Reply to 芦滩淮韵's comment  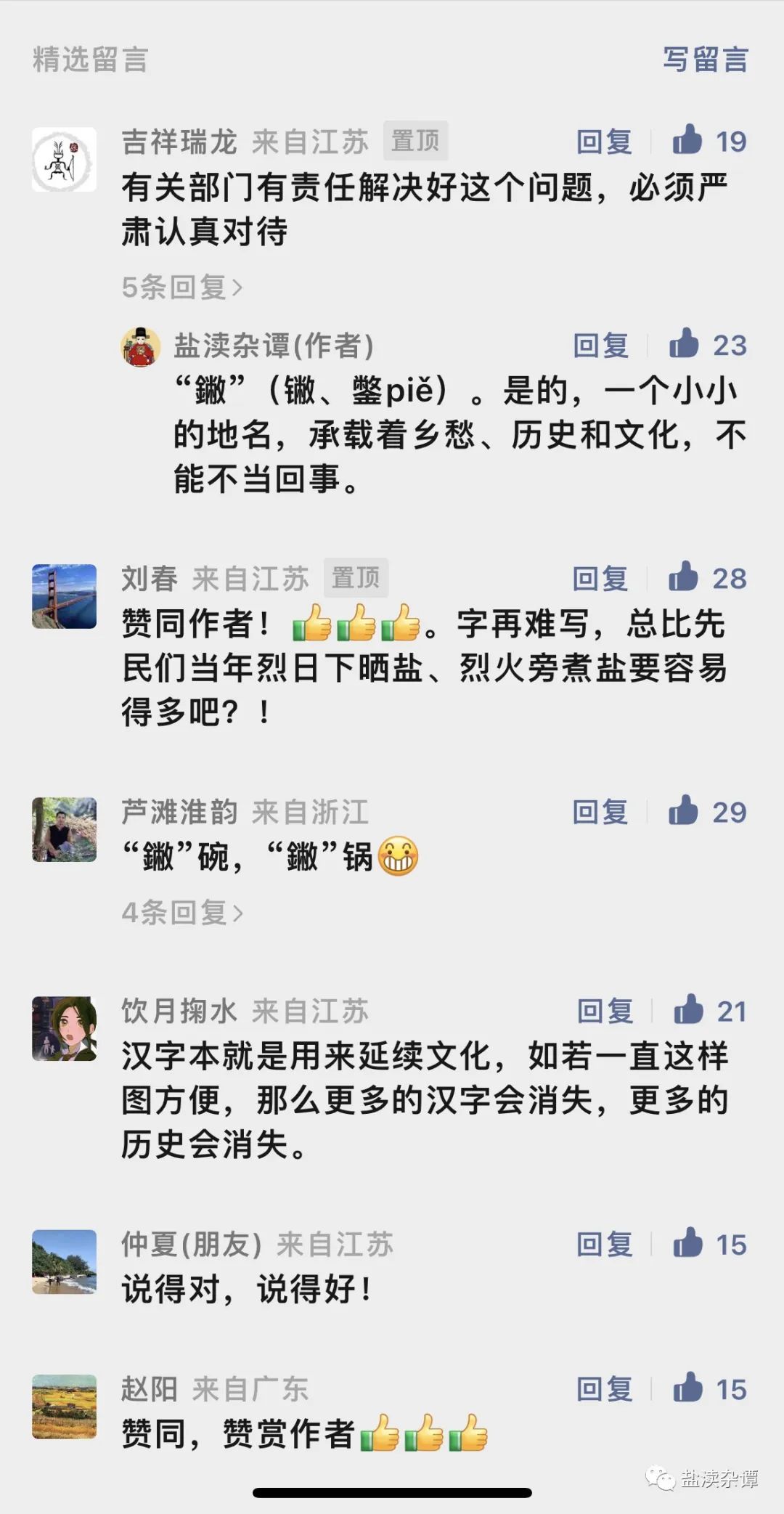(600, 812)
